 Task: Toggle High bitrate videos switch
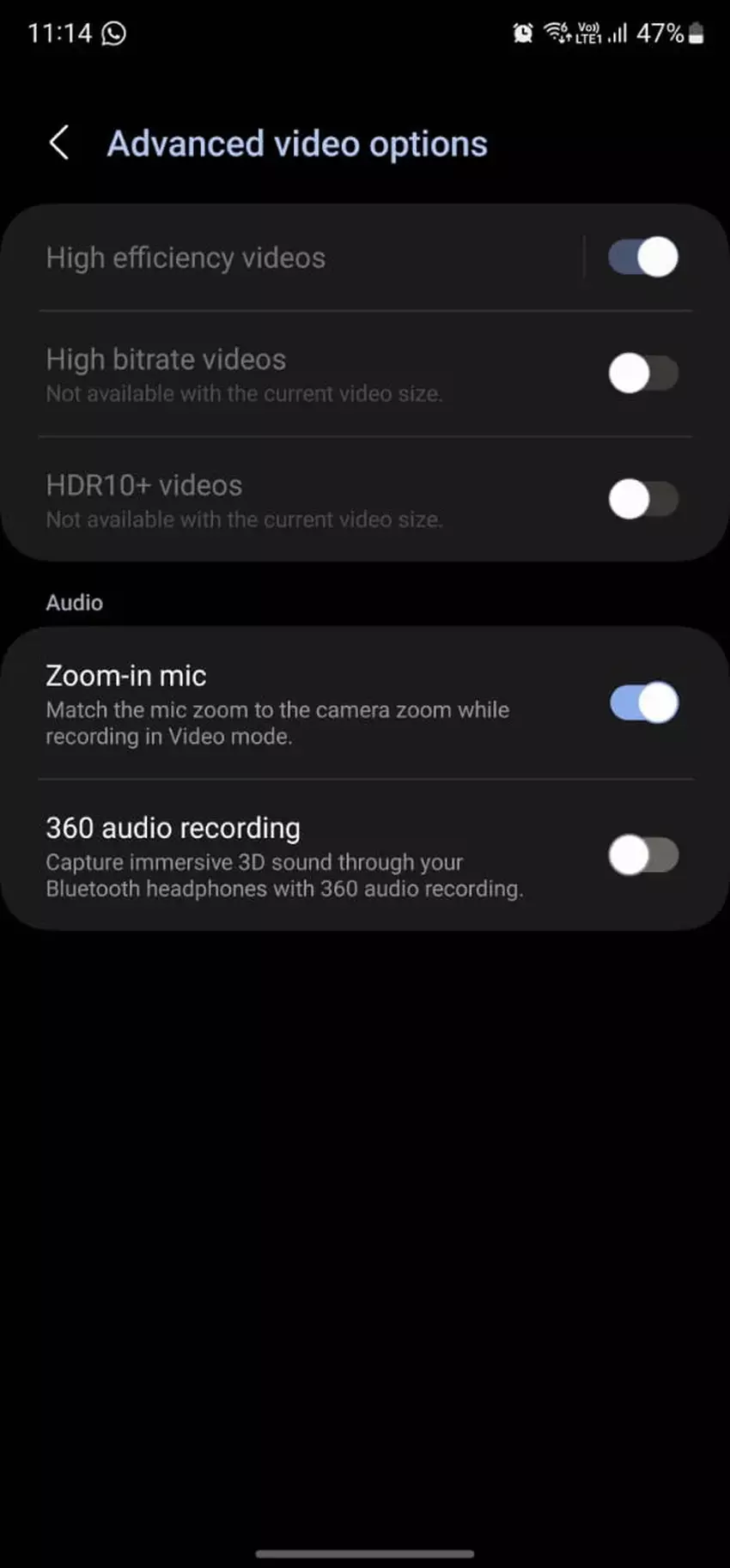pyautogui.click(x=643, y=374)
